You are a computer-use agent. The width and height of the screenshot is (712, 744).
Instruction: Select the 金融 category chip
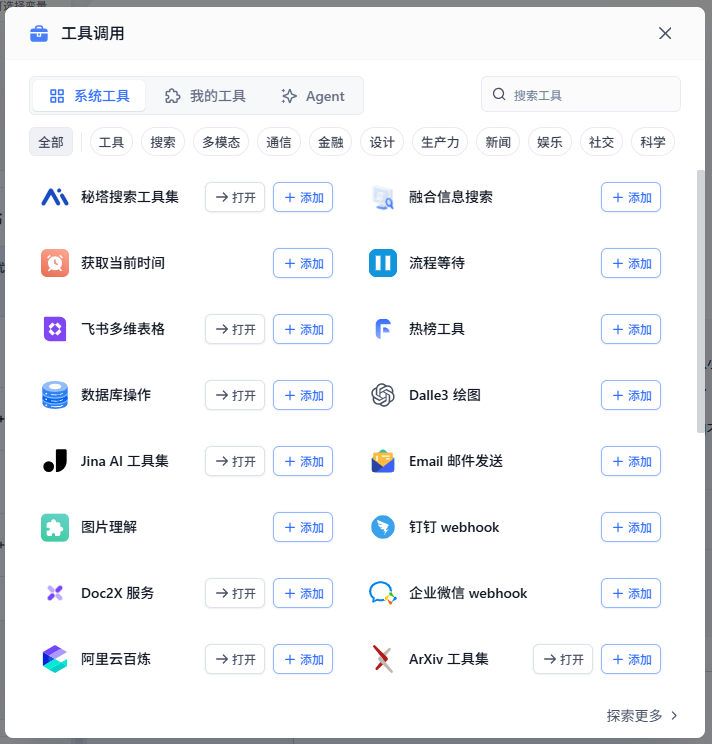tap(330, 142)
